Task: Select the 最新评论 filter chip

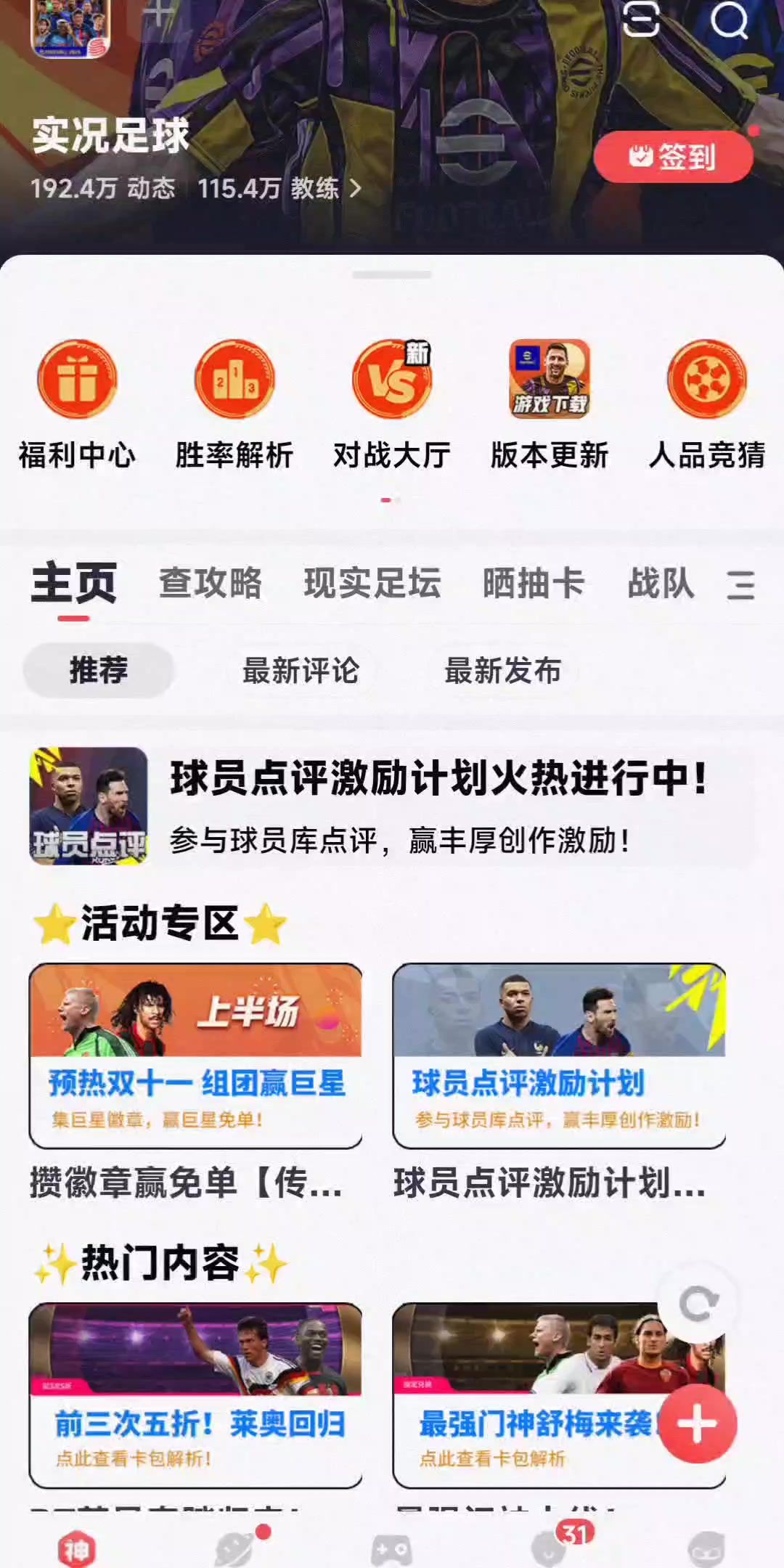Action: (301, 670)
